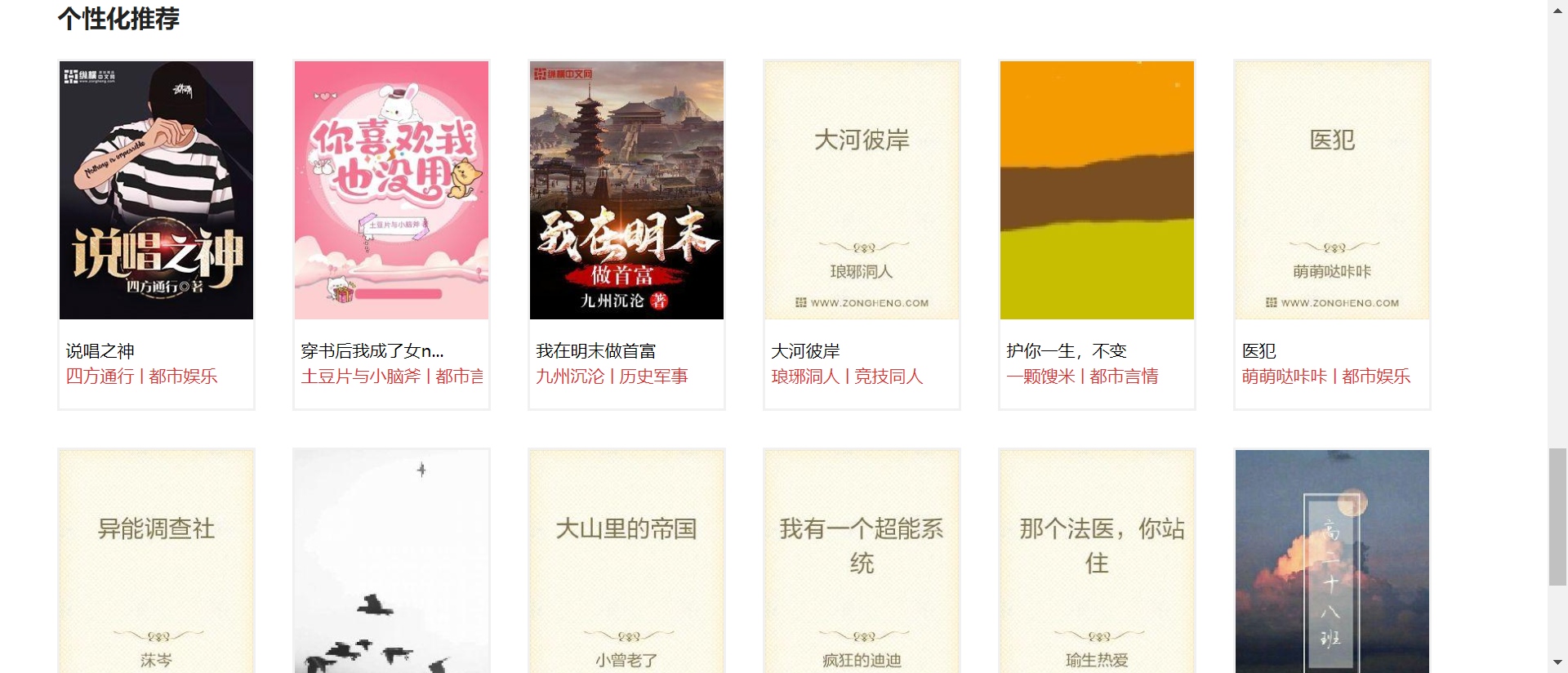Open author 四方通行's page

tap(100, 377)
